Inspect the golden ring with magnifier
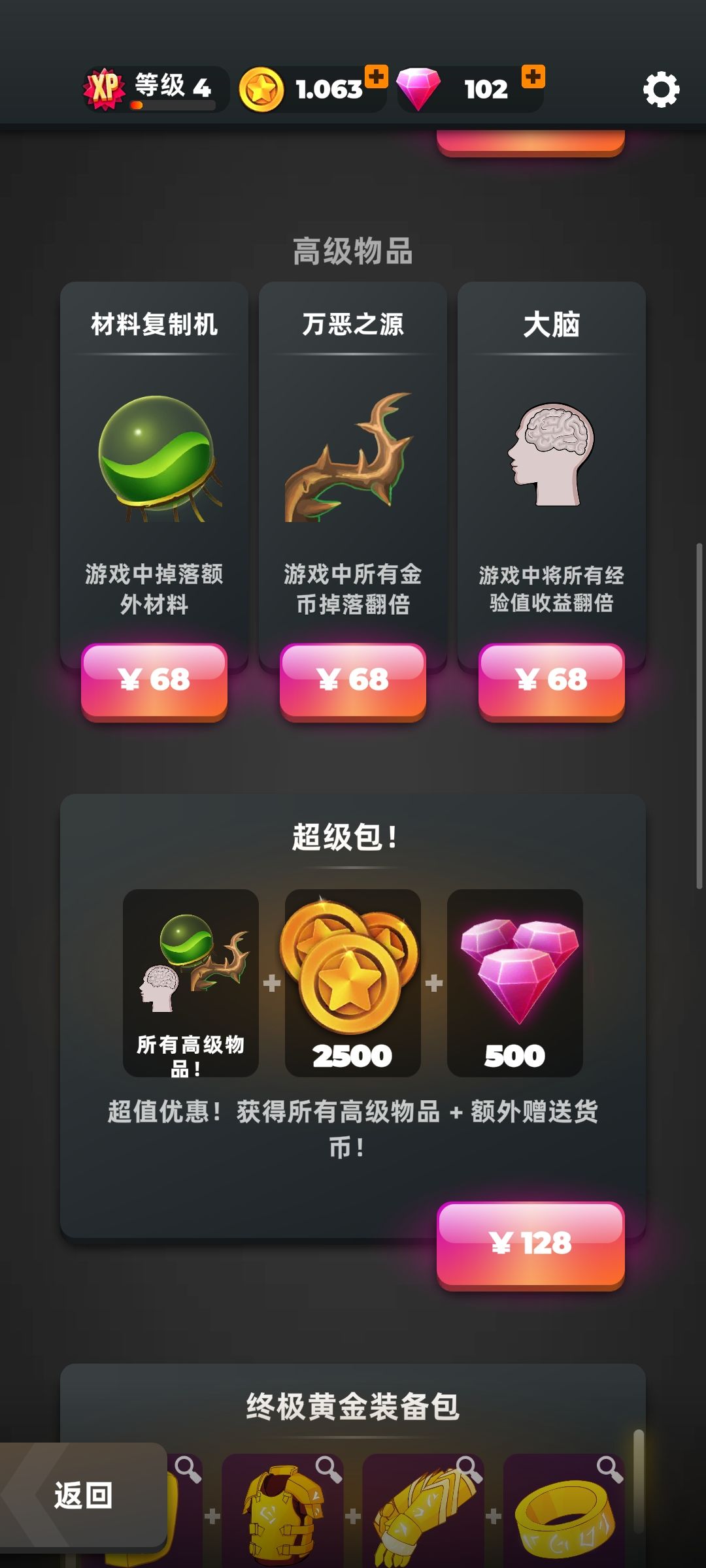This screenshot has width=706, height=1568. [609, 1469]
